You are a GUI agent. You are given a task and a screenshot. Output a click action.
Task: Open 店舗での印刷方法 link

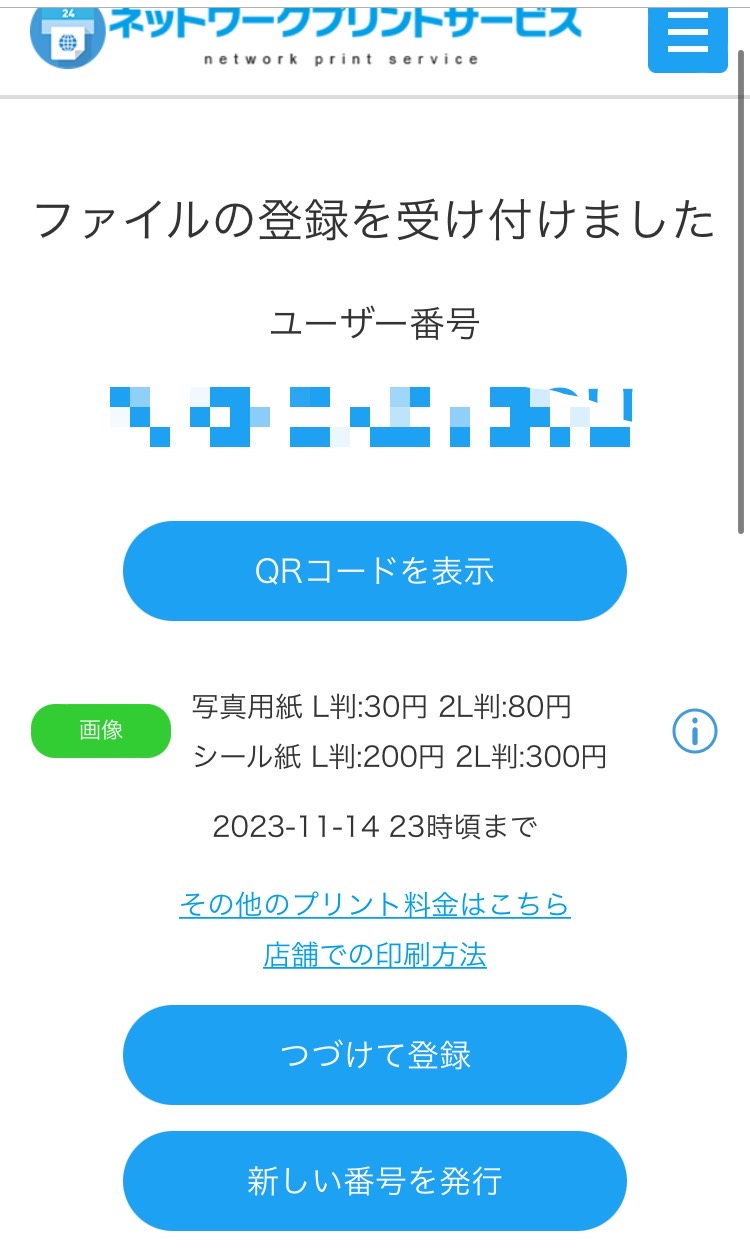tap(375, 955)
